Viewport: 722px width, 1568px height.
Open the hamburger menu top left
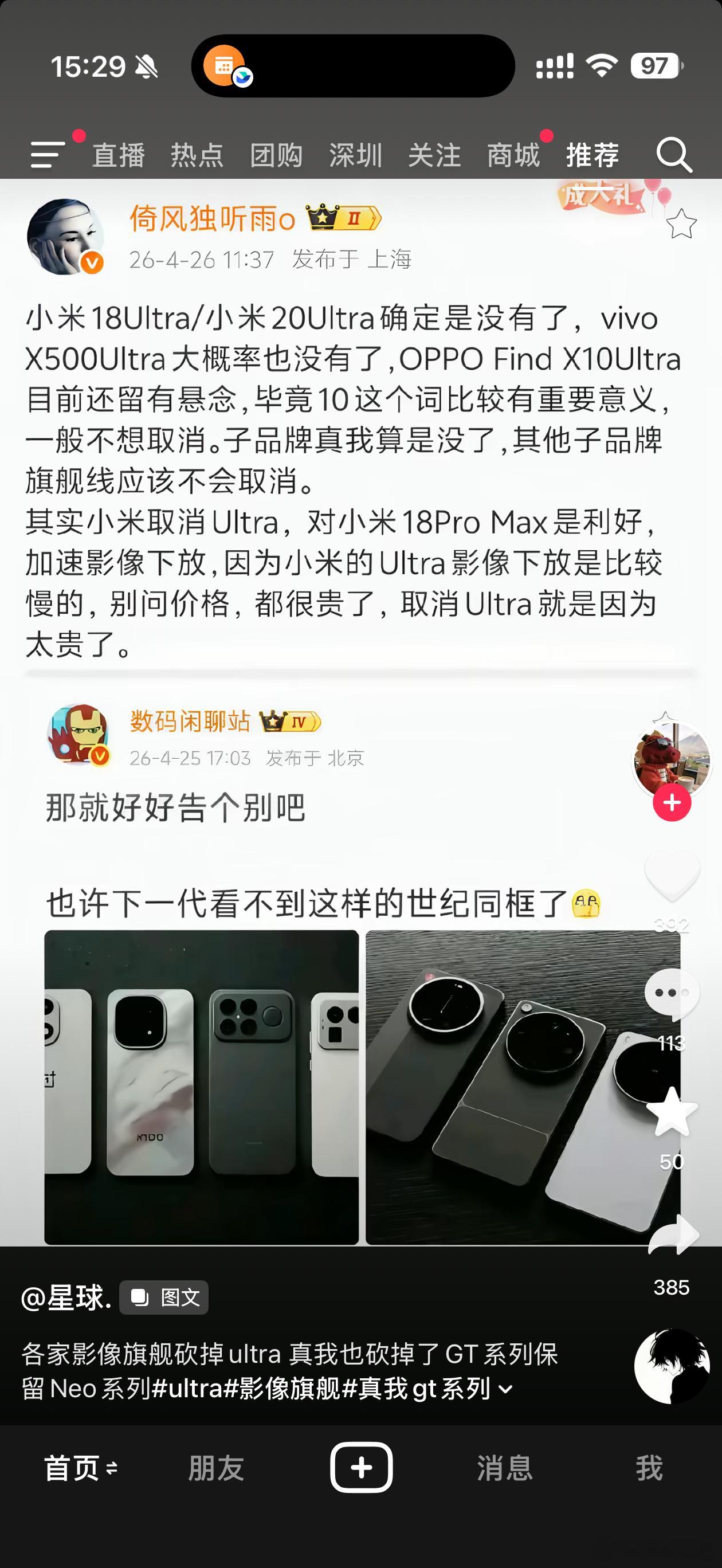(49, 155)
